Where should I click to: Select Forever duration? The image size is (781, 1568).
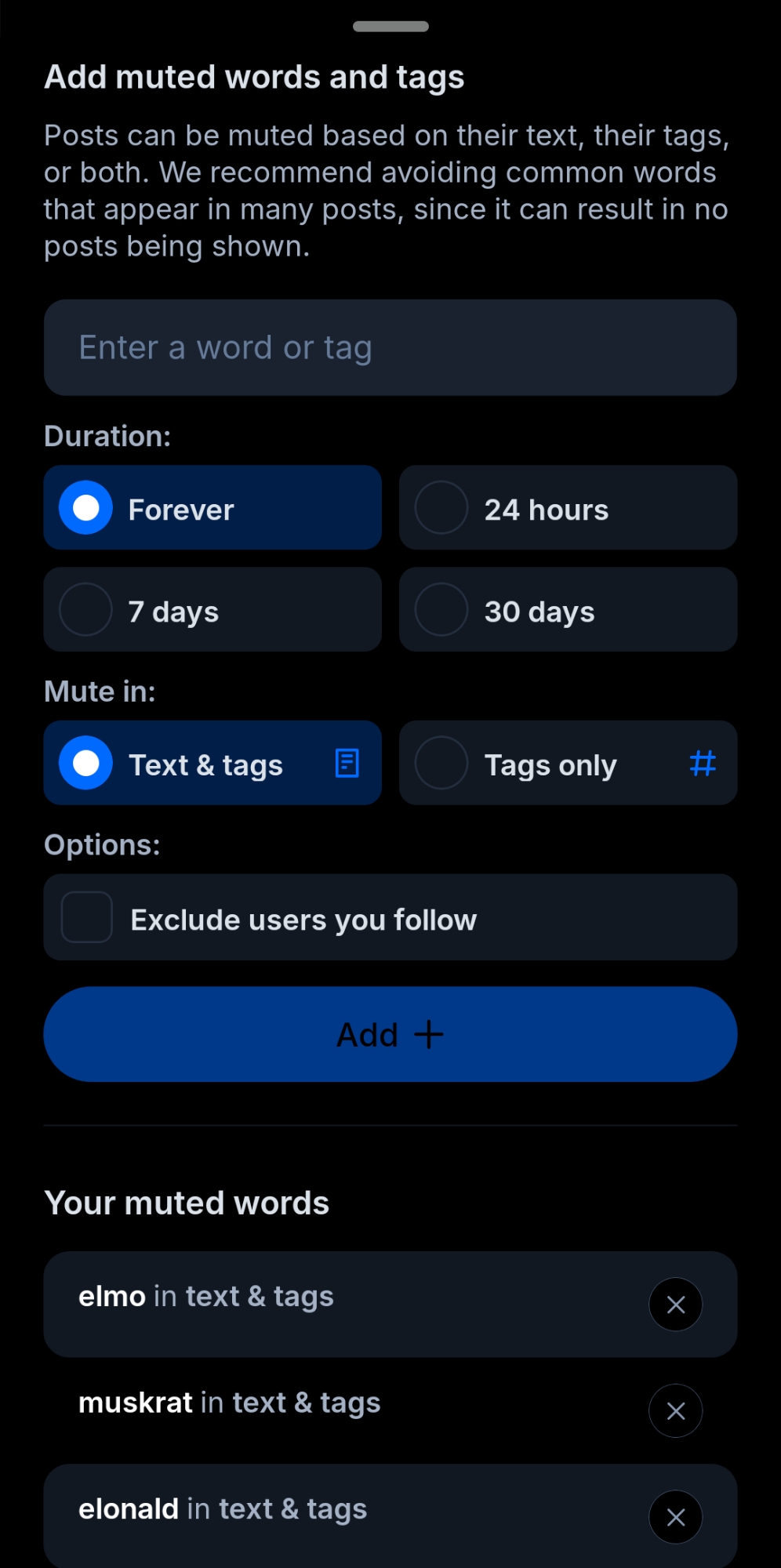tap(213, 508)
